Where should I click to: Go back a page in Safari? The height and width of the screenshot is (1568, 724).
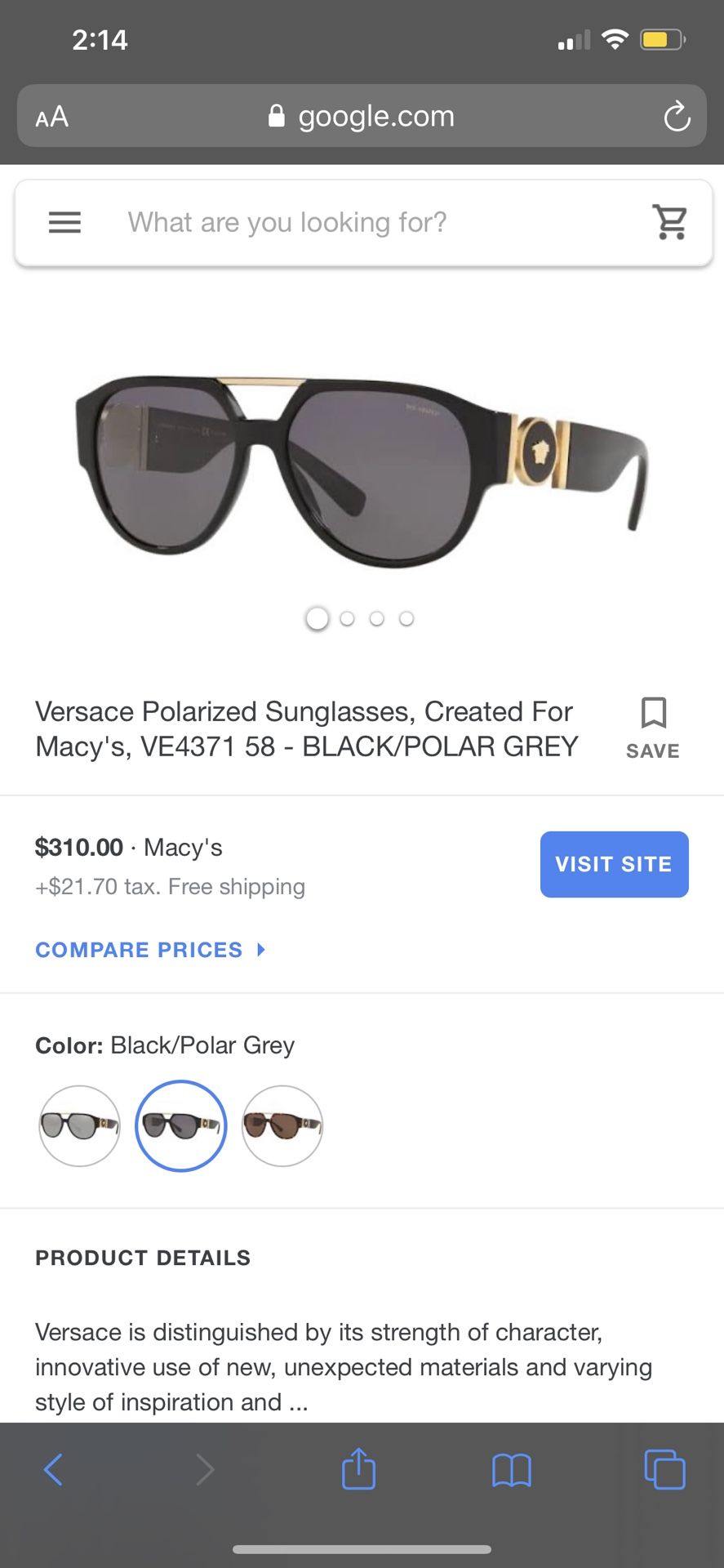(x=53, y=1468)
